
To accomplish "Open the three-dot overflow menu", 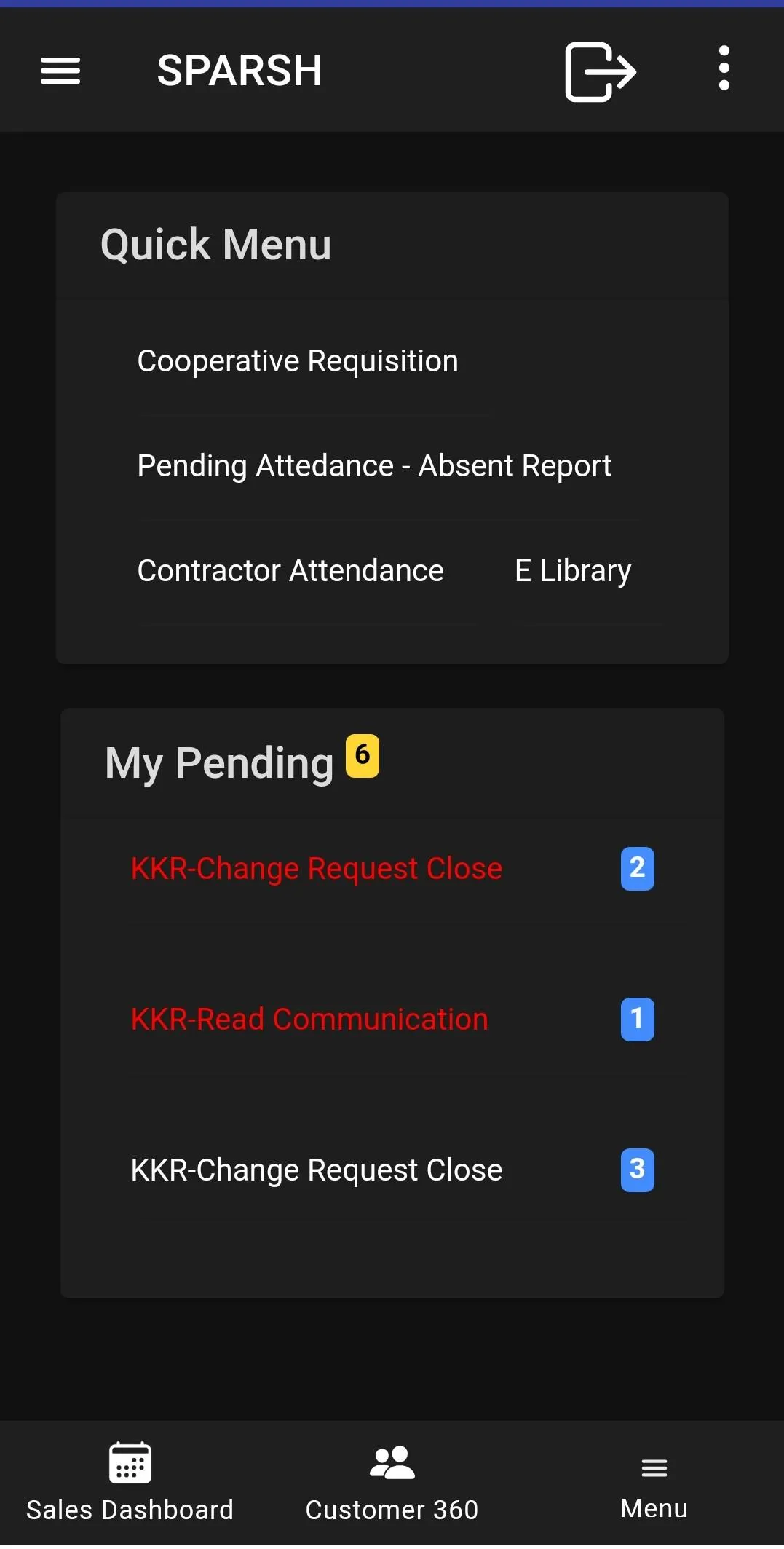I will [x=724, y=68].
